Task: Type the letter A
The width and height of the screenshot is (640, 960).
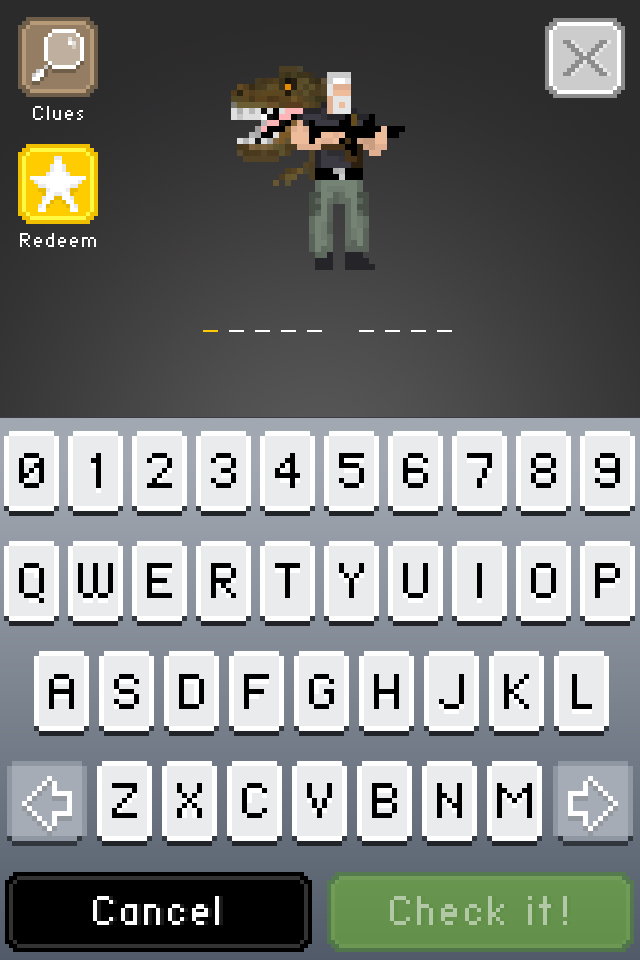Action: (62, 692)
